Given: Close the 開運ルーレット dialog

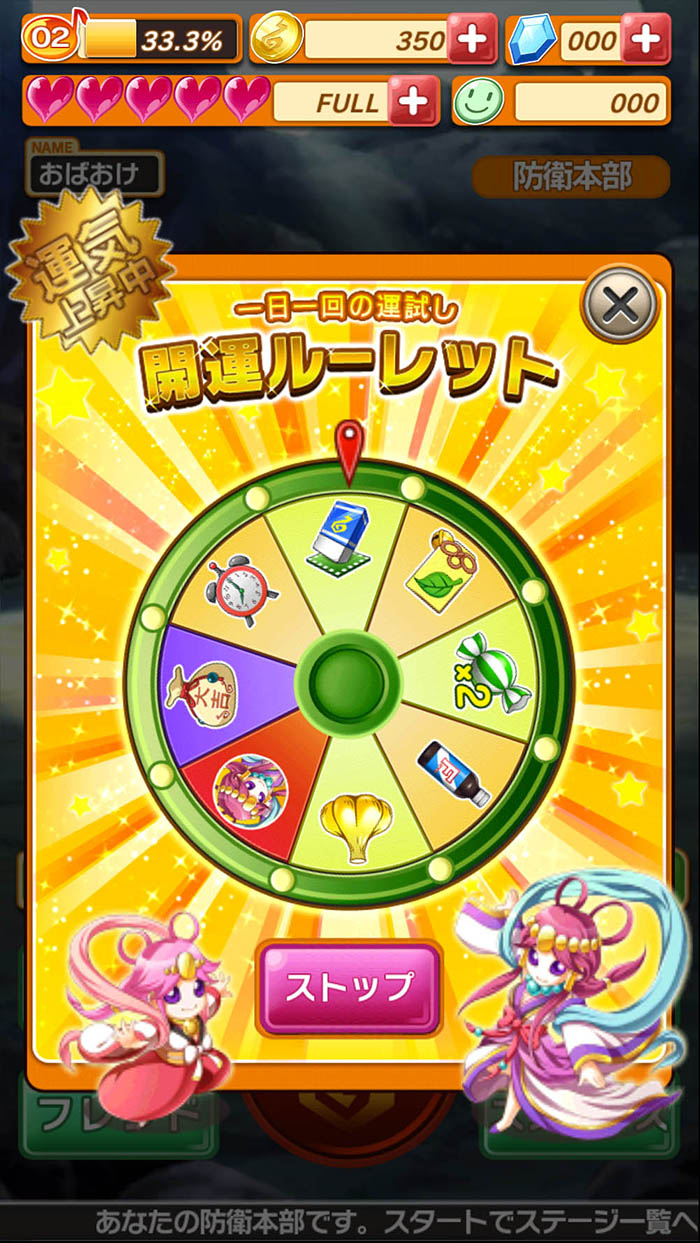Looking at the screenshot, I should coord(620,304).
